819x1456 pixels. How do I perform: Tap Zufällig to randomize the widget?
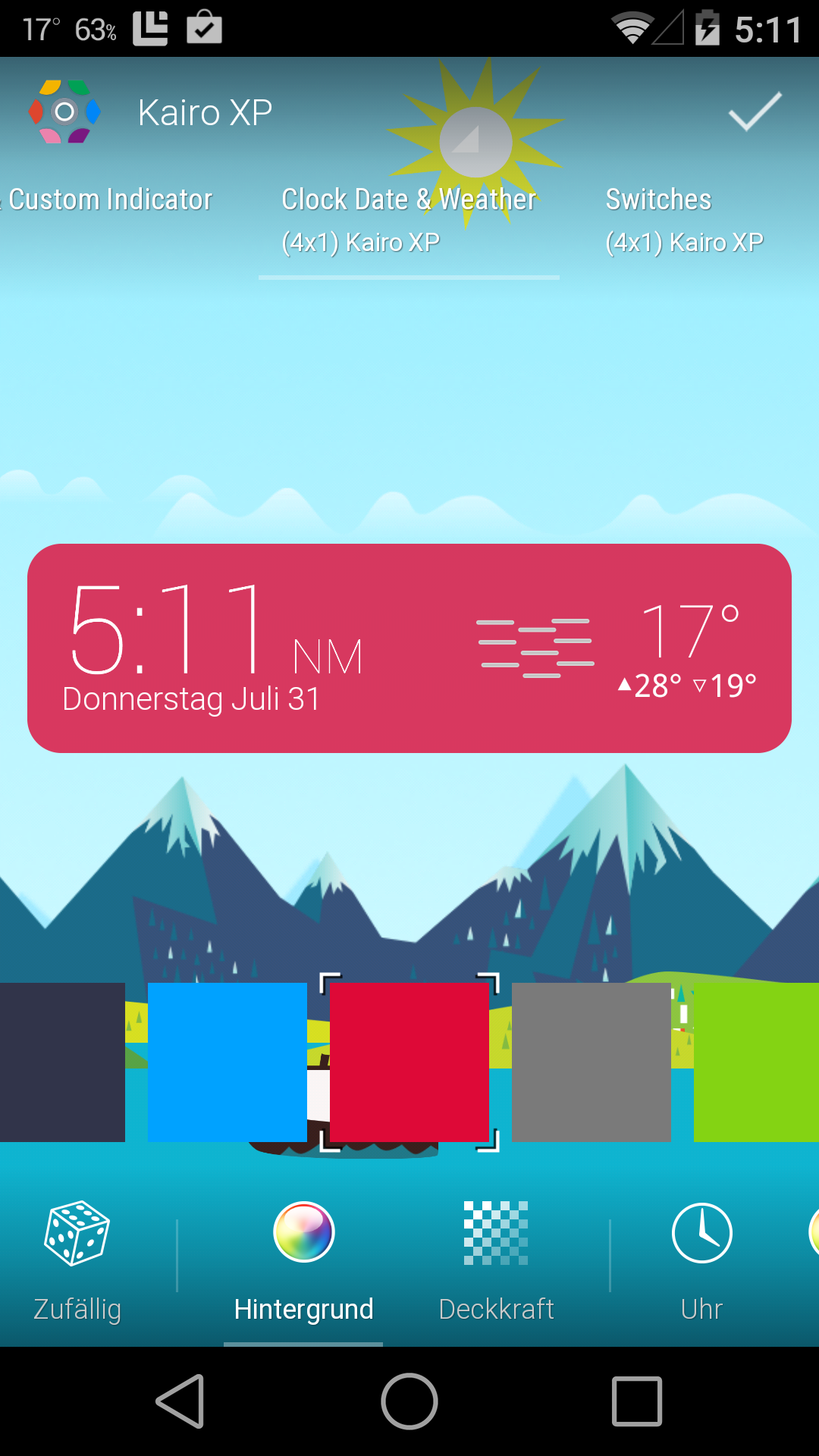77,1259
